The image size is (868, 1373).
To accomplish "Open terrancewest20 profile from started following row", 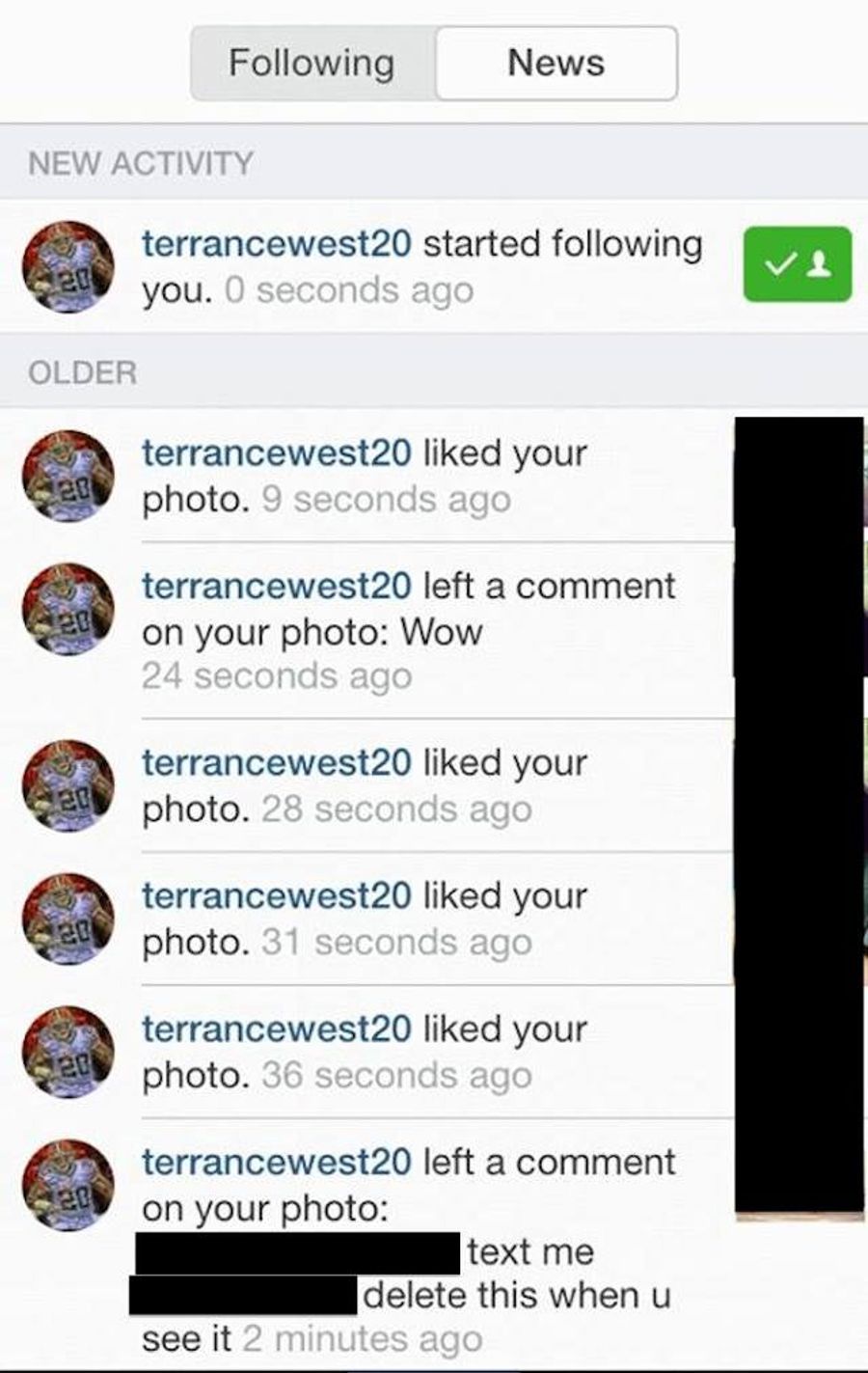I will tap(276, 244).
